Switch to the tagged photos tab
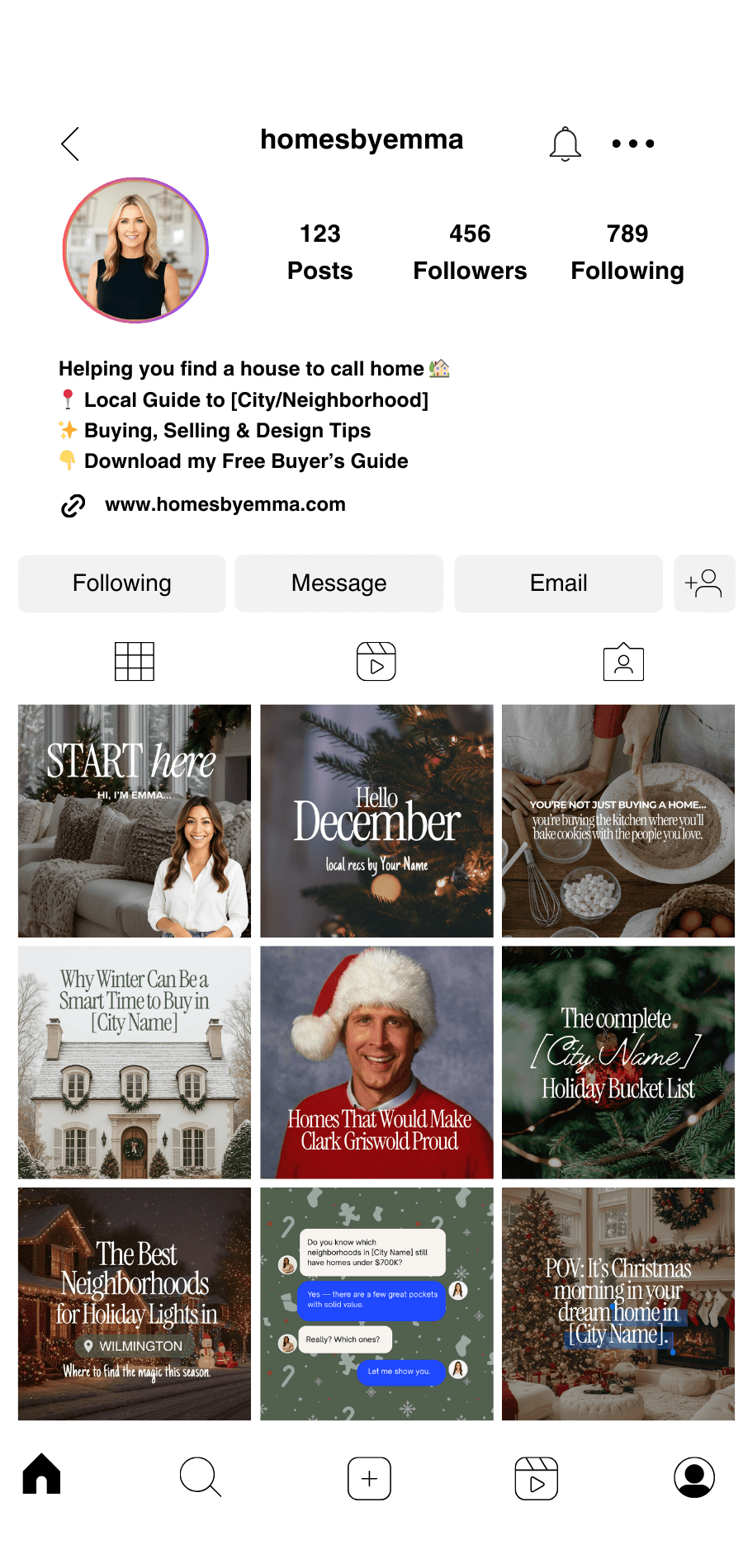This screenshot has width=743, height=1568. [x=623, y=661]
